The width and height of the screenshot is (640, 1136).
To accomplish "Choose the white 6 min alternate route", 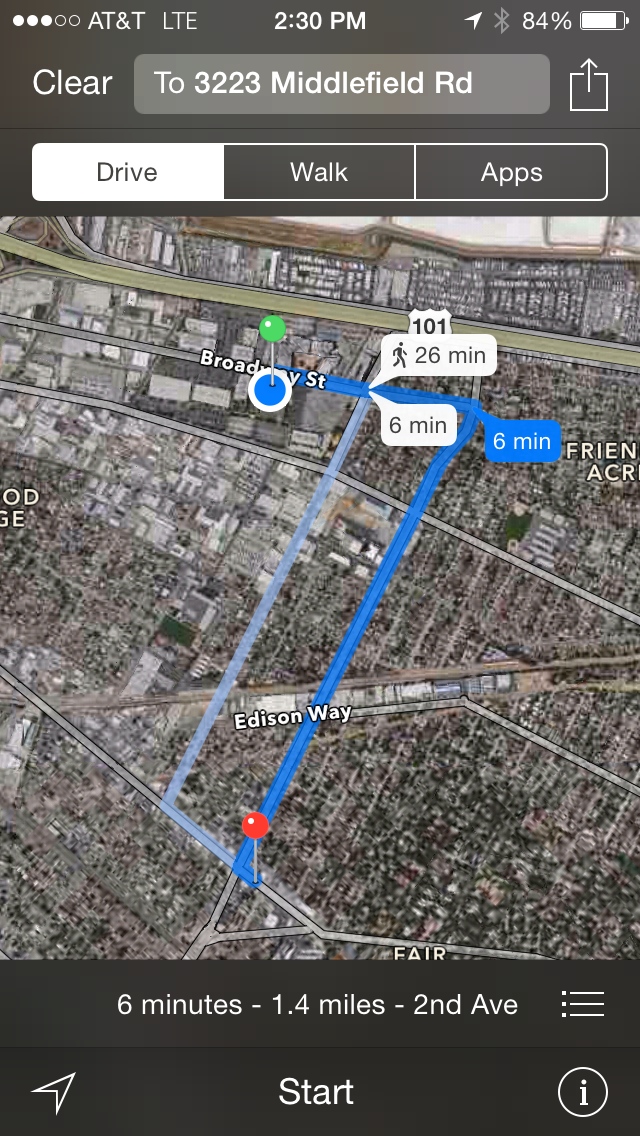I will tap(418, 425).
